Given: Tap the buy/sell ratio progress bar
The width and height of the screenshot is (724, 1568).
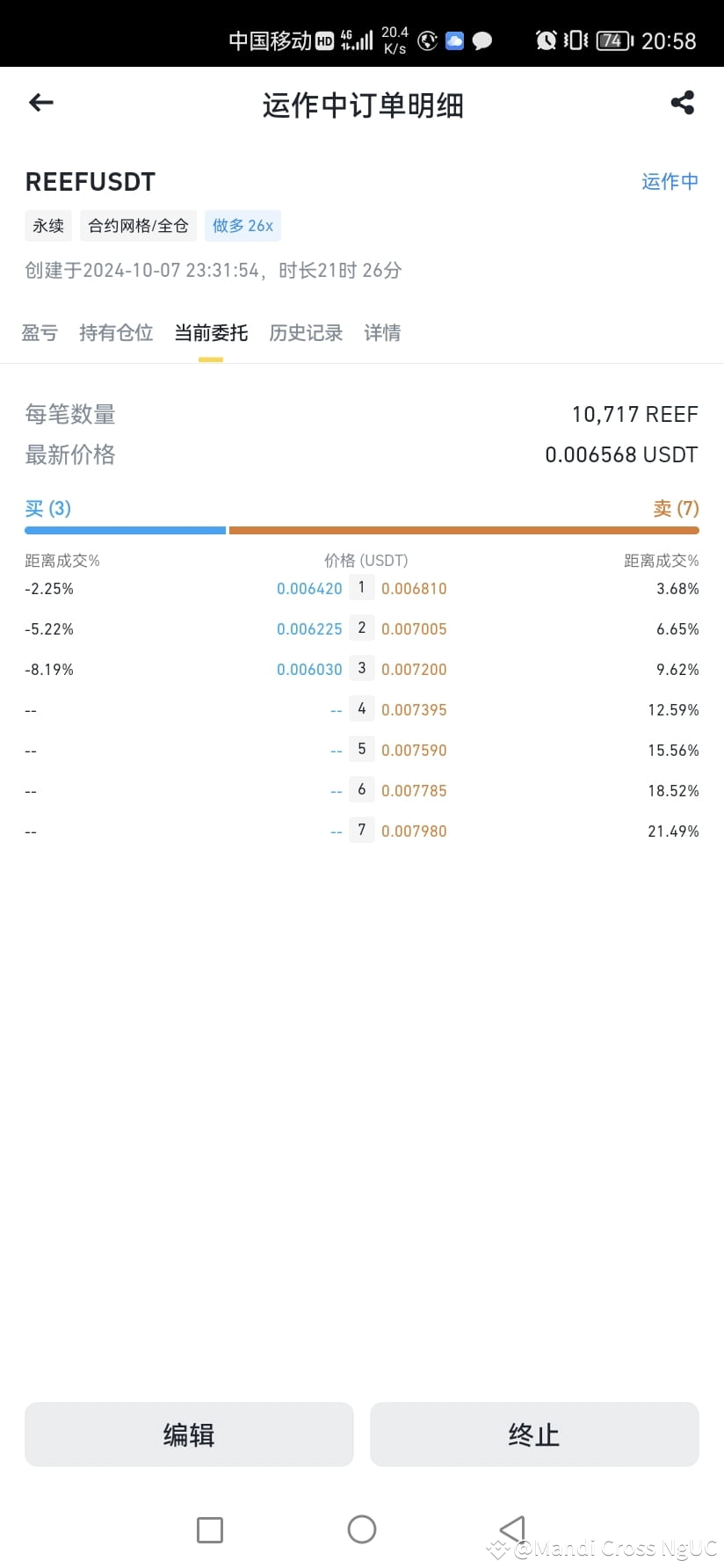Looking at the screenshot, I should [x=362, y=530].
